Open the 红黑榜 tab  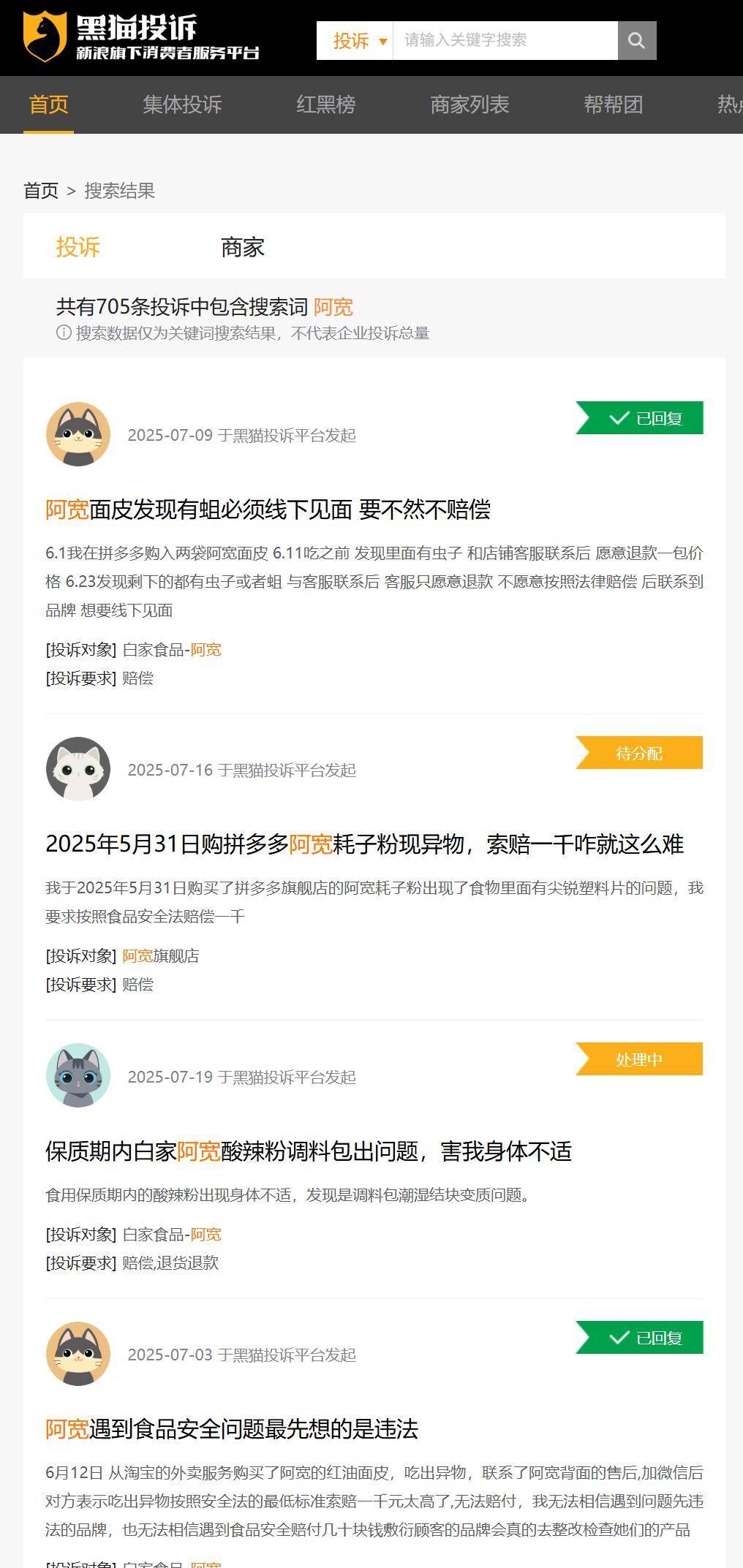pyautogui.click(x=325, y=105)
